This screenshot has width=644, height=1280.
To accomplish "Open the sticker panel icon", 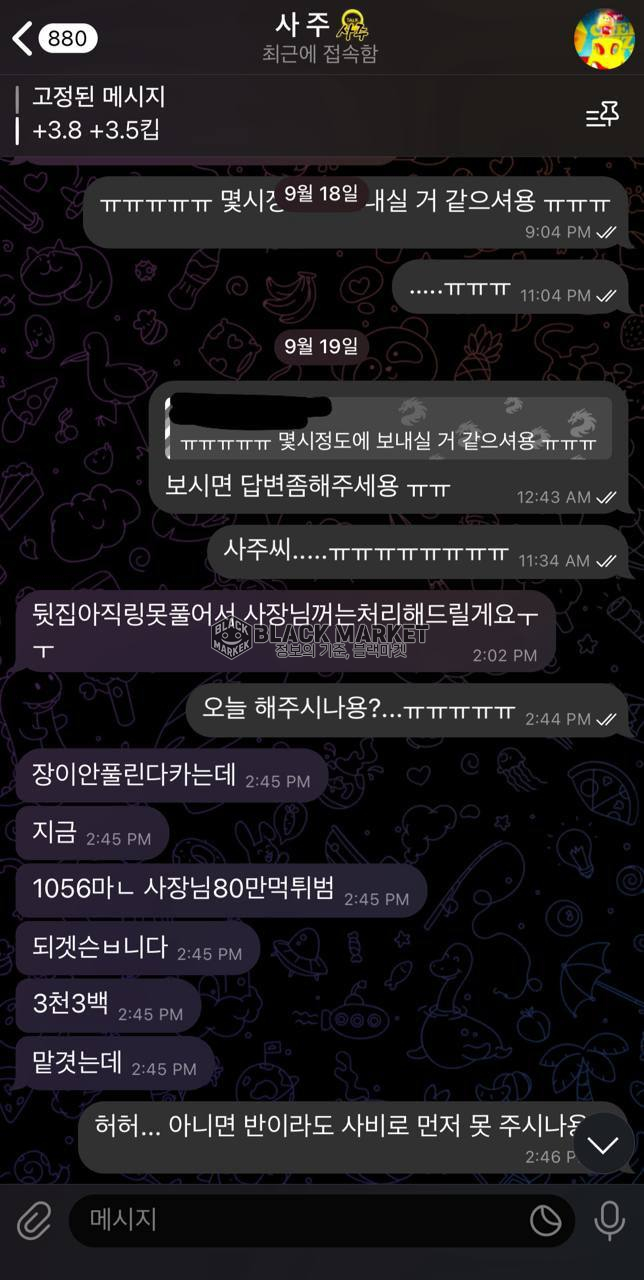I will tap(545, 1220).
